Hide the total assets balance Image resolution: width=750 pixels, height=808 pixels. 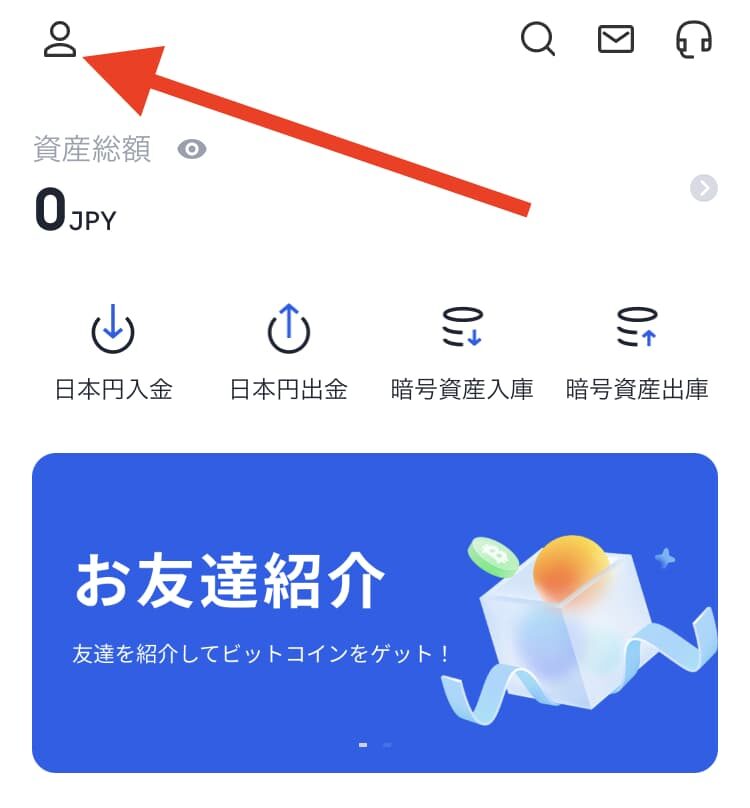[192, 150]
